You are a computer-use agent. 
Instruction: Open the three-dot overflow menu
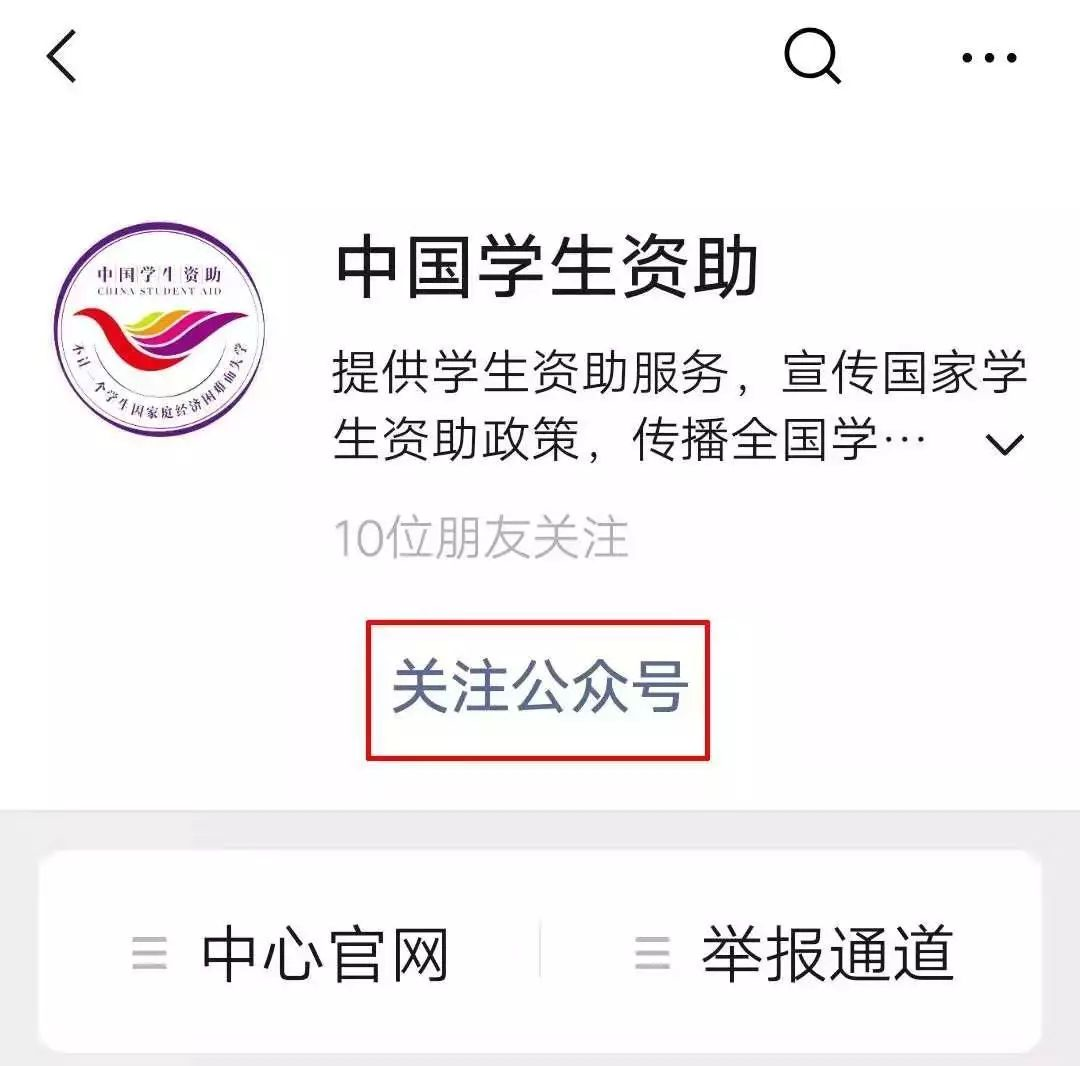coord(988,57)
